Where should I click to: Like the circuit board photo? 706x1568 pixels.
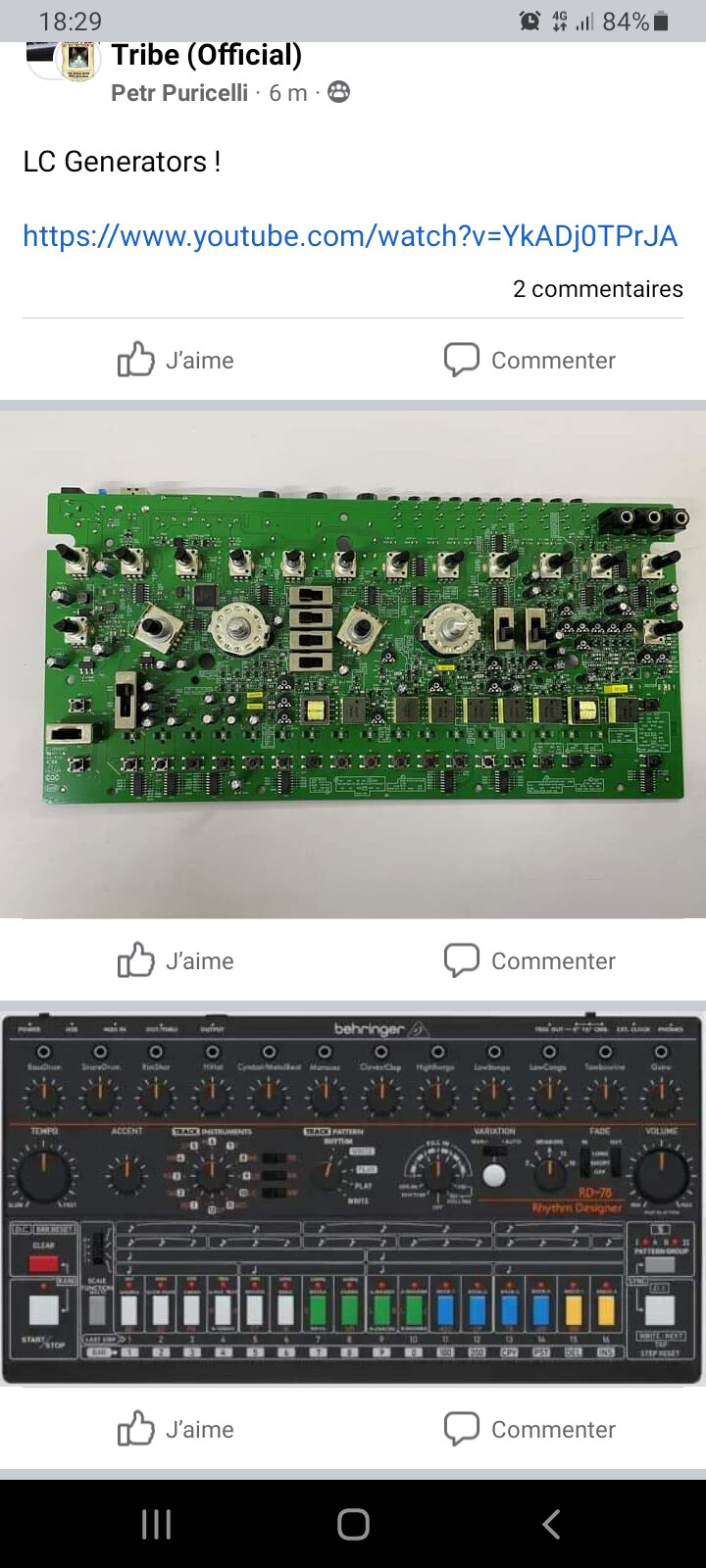(x=176, y=960)
